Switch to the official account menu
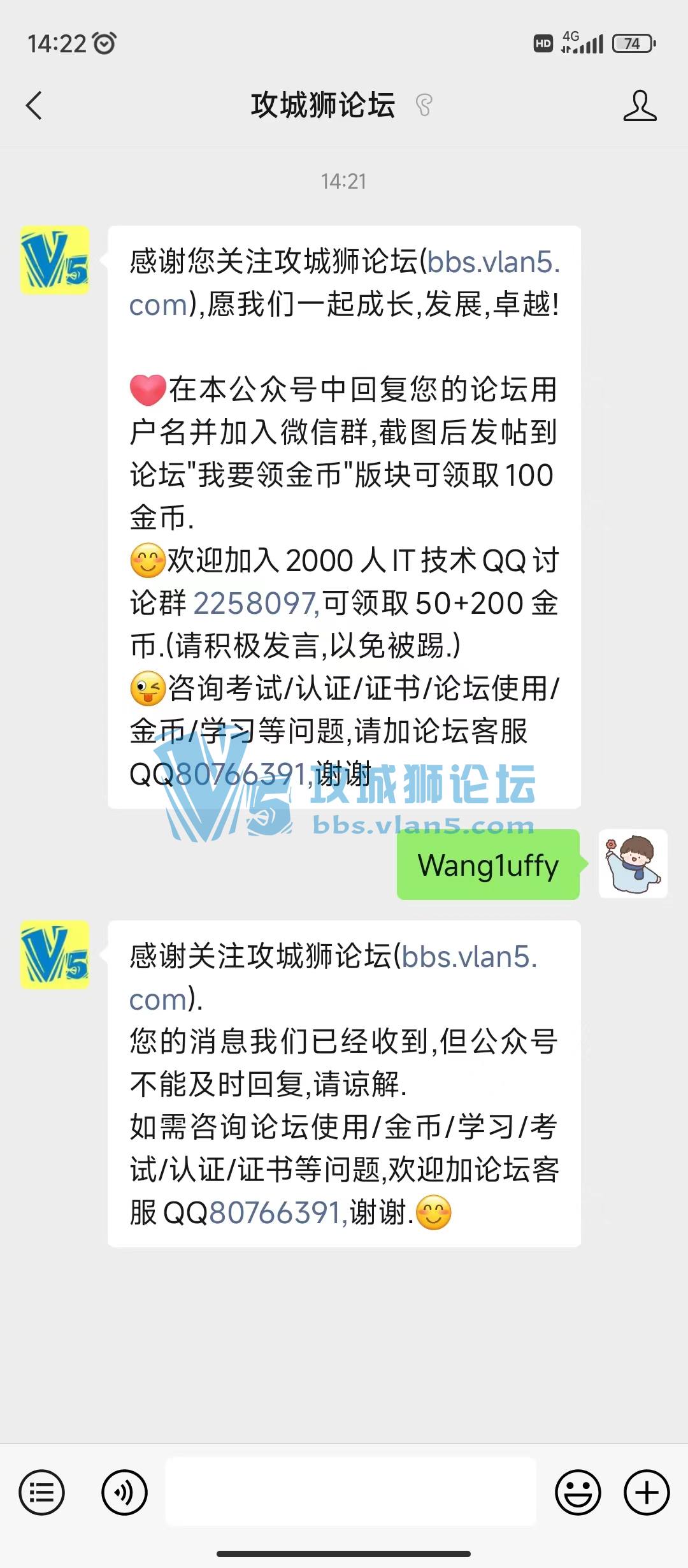This screenshot has width=688, height=1568. tap(42, 1493)
